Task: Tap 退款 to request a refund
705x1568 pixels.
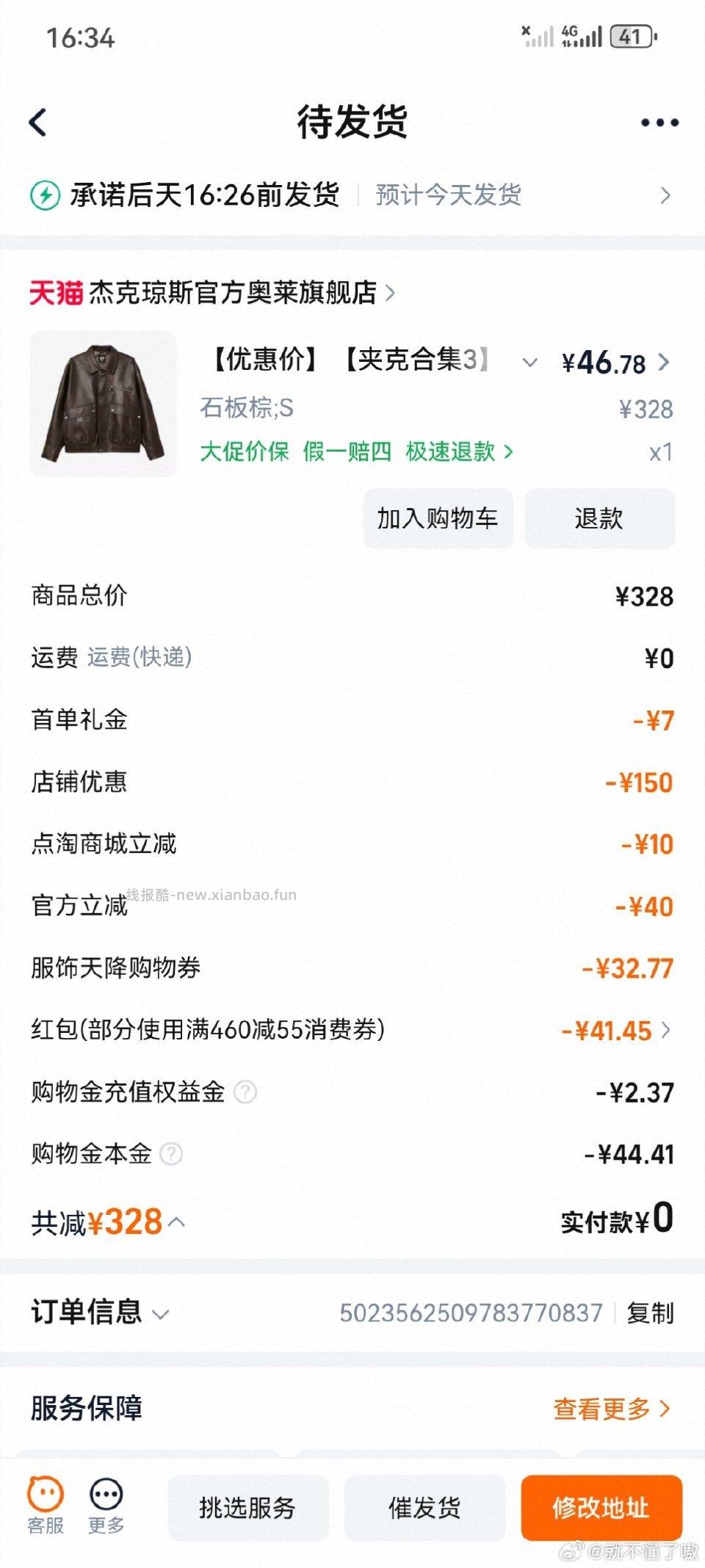Action: coord(599,519)
